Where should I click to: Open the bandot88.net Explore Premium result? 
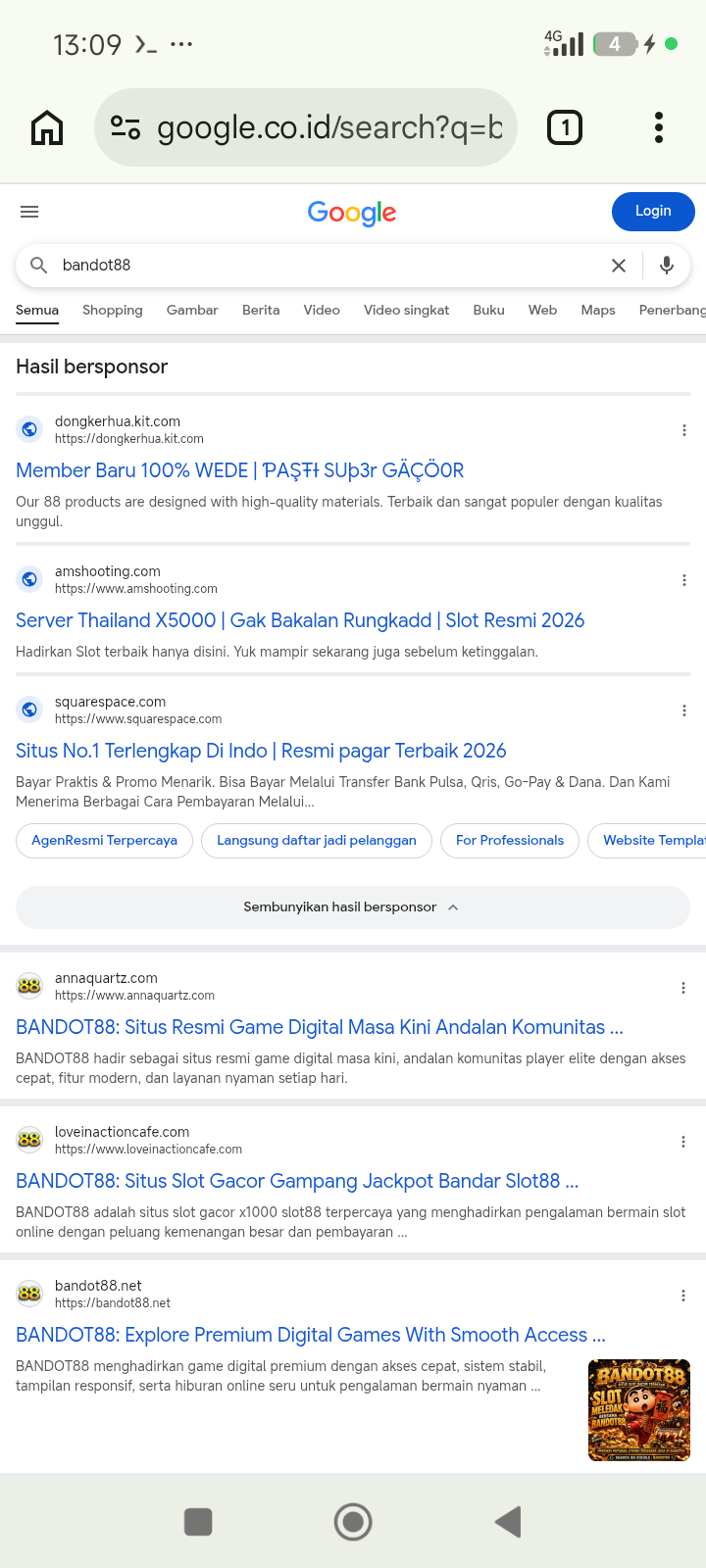(311, 1335)
